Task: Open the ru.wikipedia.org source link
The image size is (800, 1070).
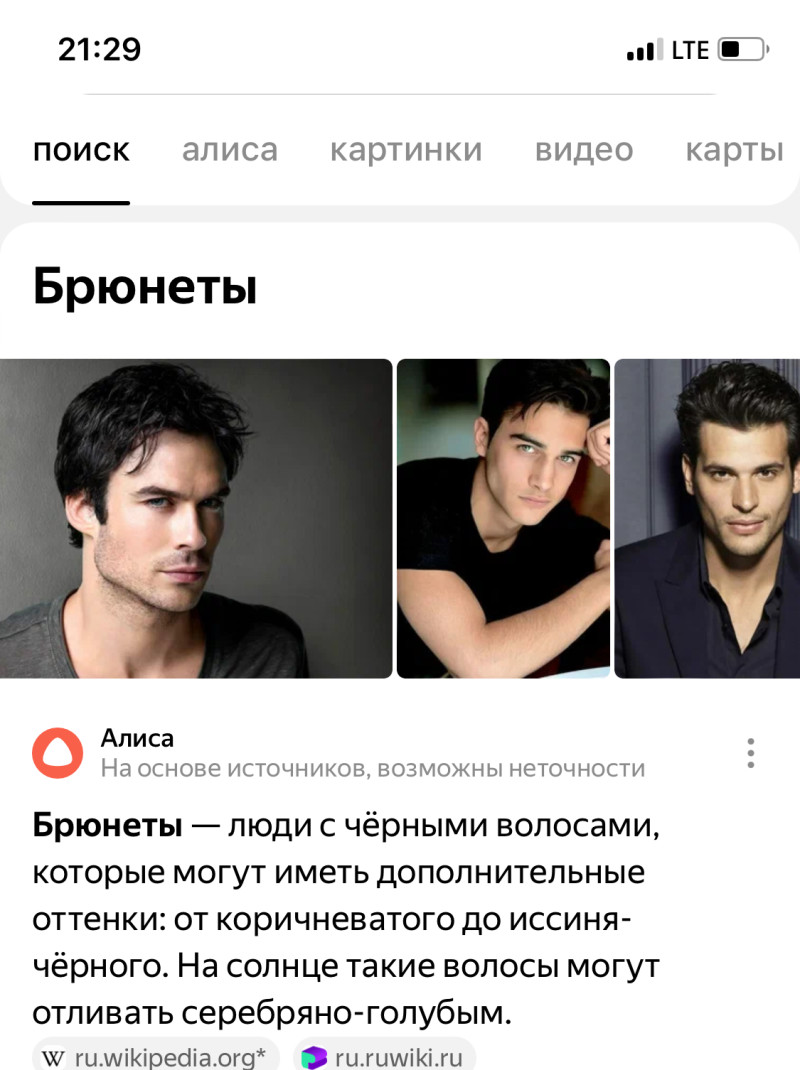Action: (156, 1056)
